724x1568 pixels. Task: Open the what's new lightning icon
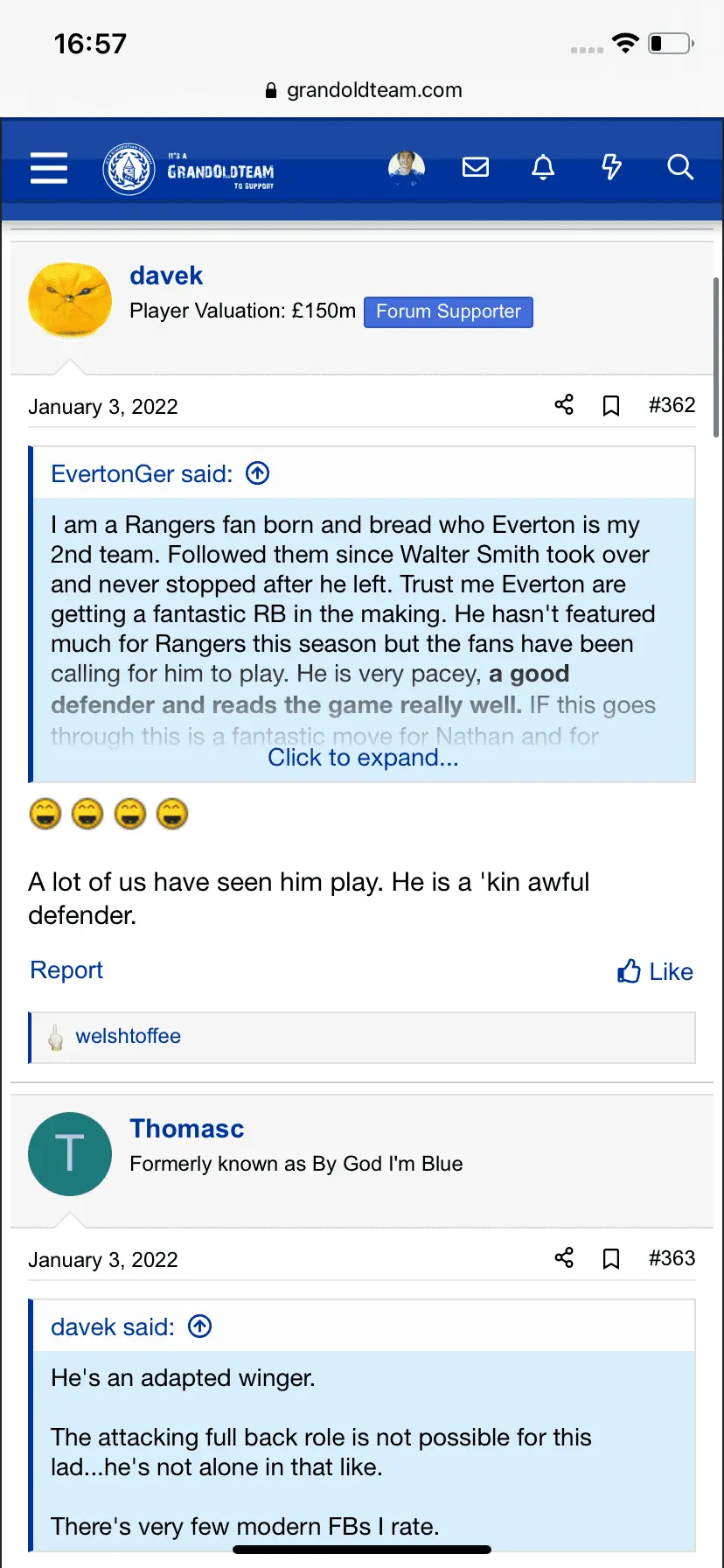click(x=611, y=167)
